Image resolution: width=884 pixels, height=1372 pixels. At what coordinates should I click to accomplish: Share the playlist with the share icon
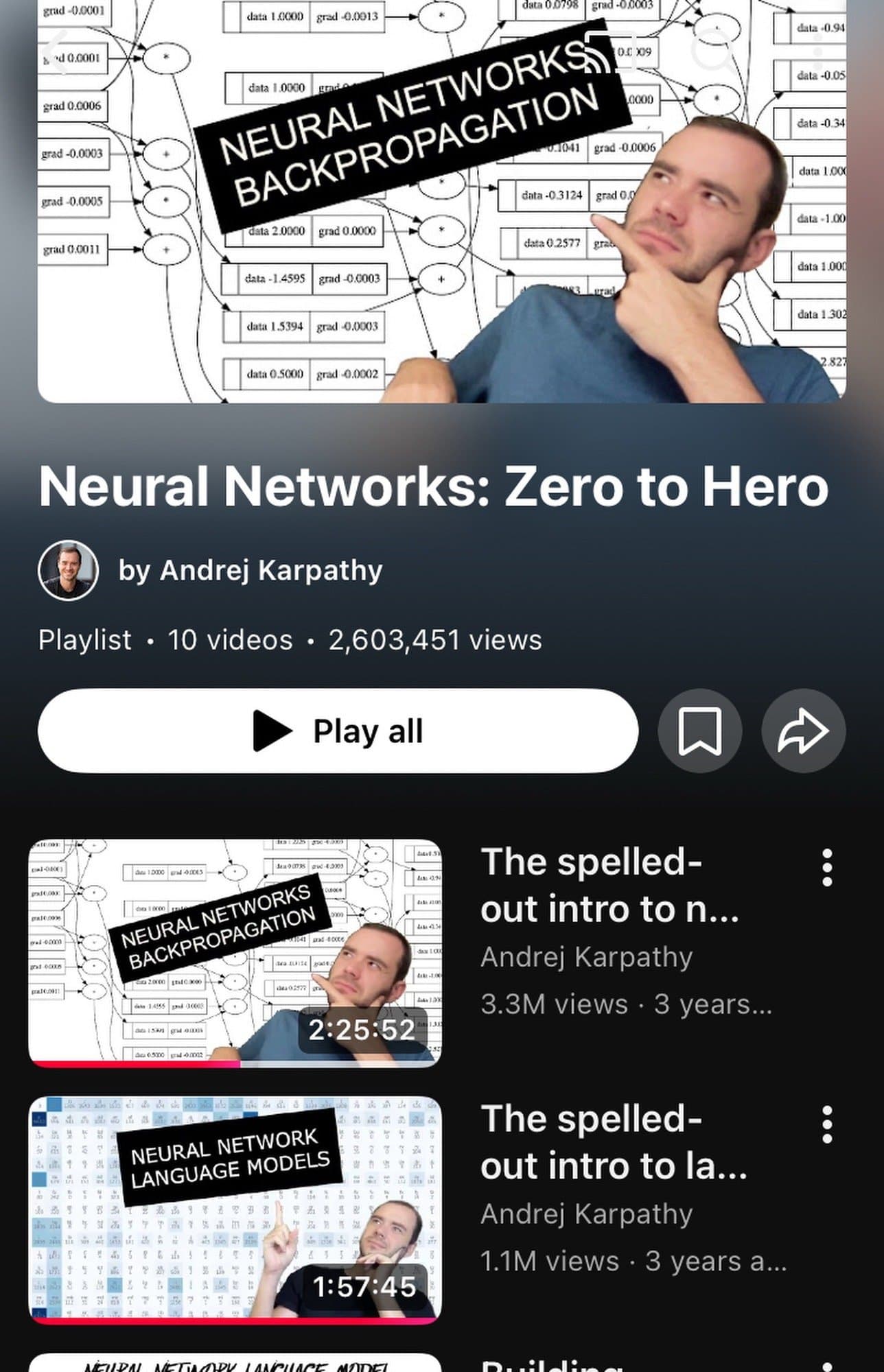click(803, 731)
